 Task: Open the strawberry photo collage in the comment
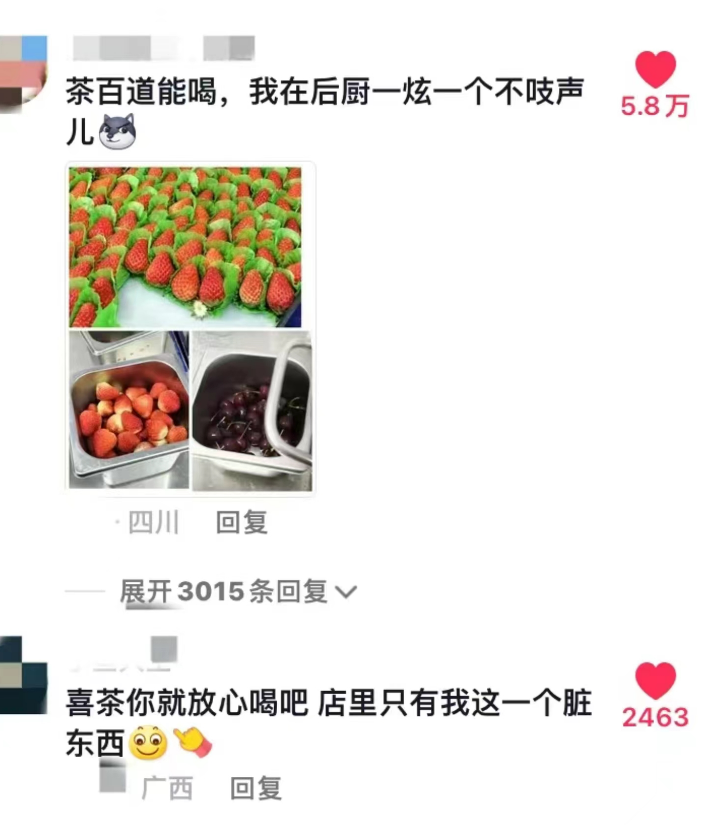tap(190, 328)
